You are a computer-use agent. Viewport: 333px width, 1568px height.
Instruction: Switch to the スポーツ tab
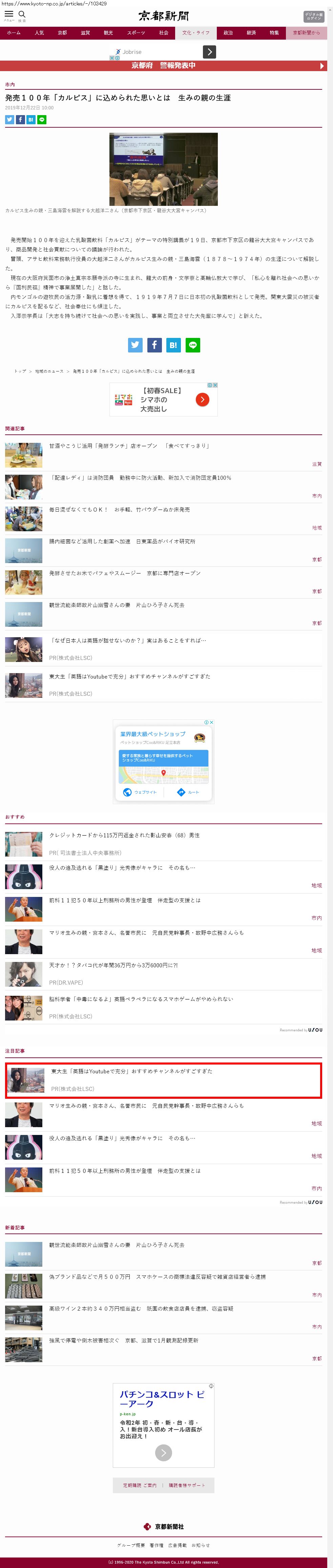[x=136, y=33]
